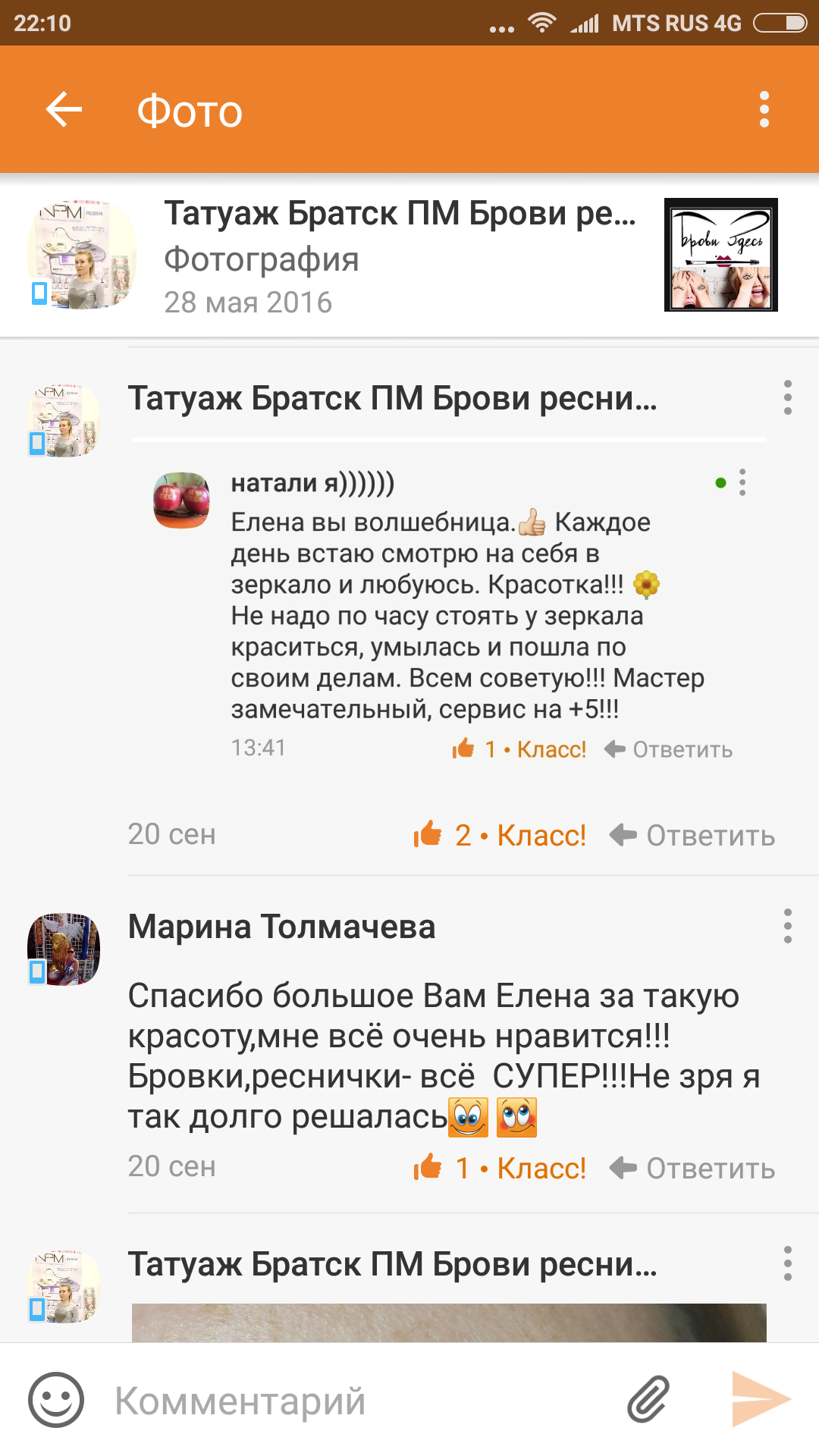Go back using the arrow in the Фото bar
Viewport: 819px width, 1456px height.
point(64,110)
